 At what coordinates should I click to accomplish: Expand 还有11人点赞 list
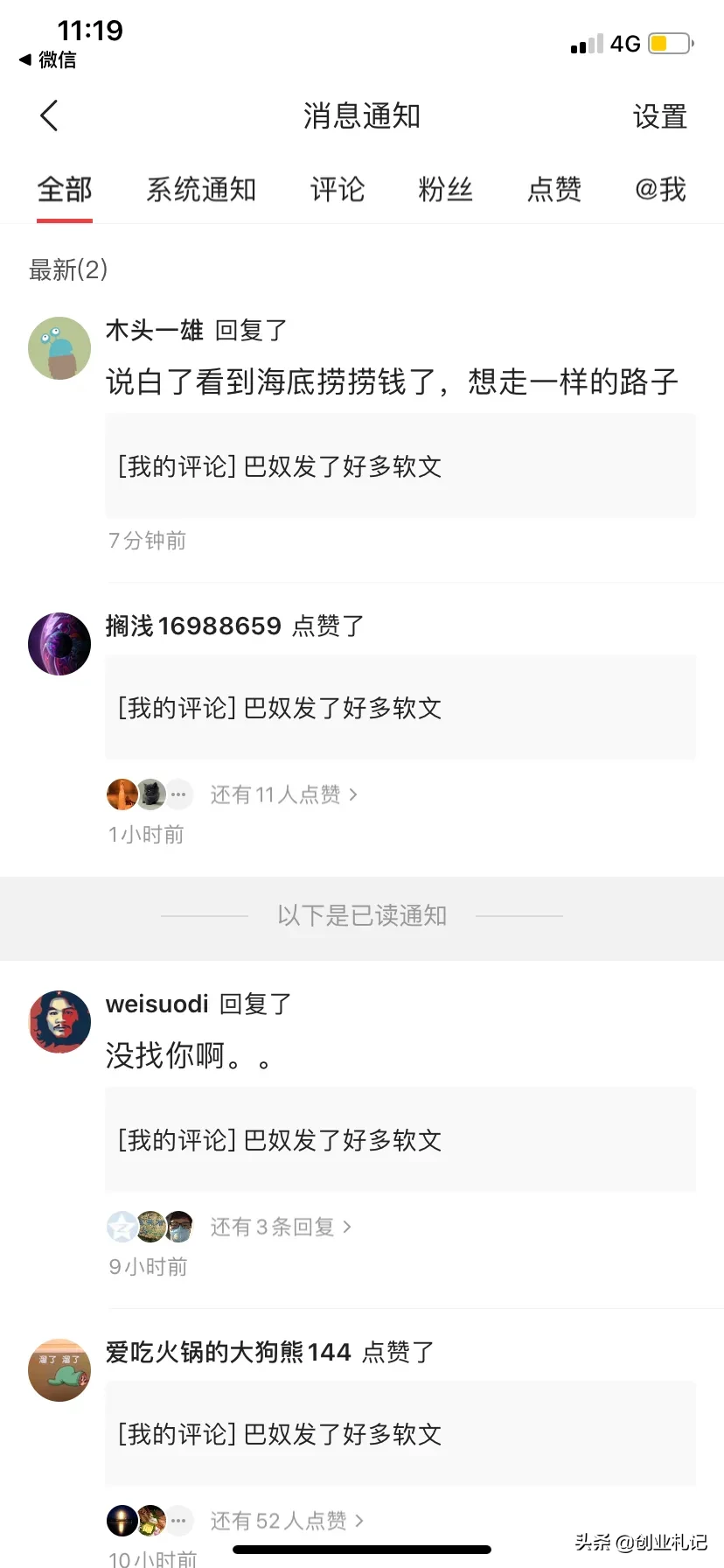coord(283,794)
